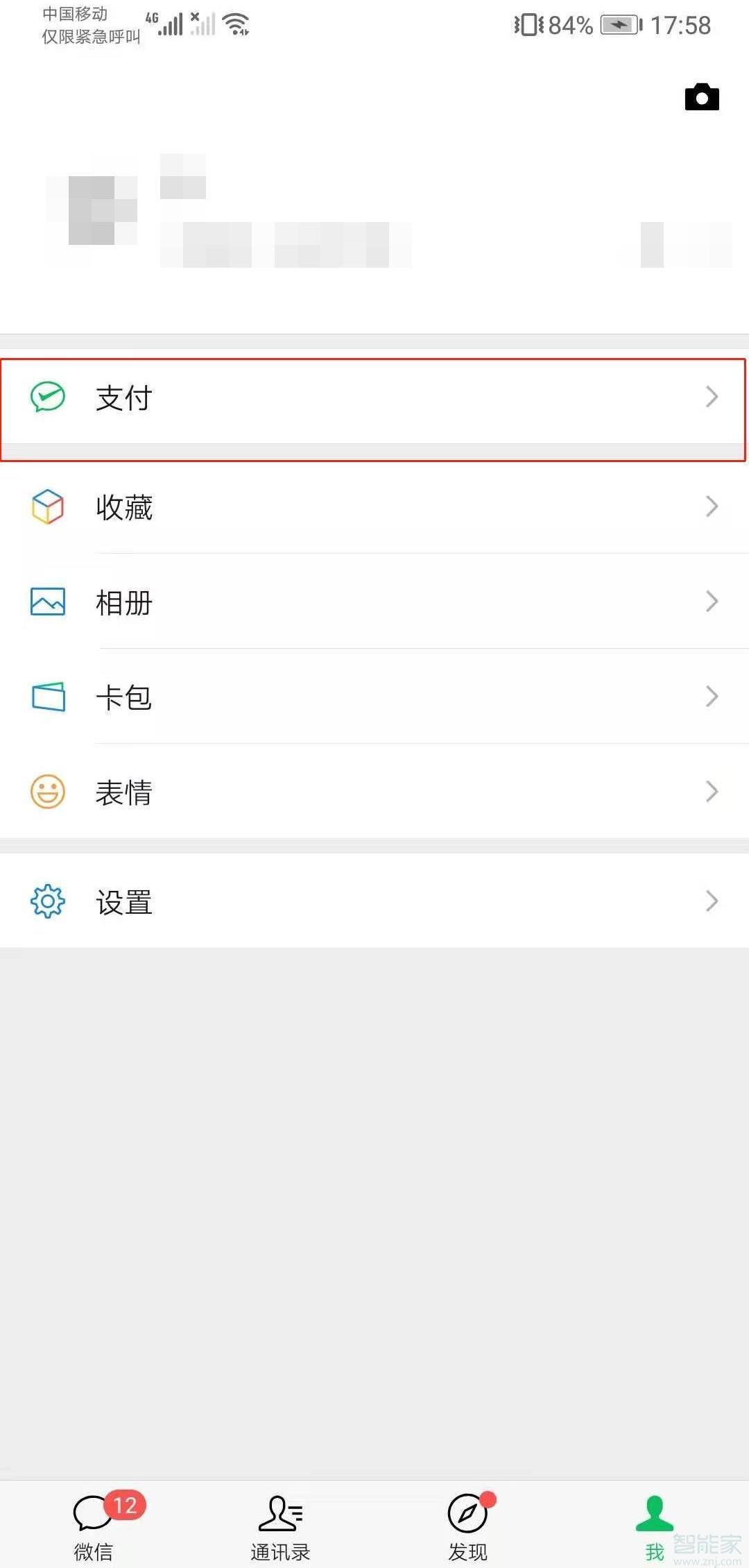Screen dimensions: 749x1568
Task: Open the 表情 sticker emoji icon
Action: click(x=46, y=791)
